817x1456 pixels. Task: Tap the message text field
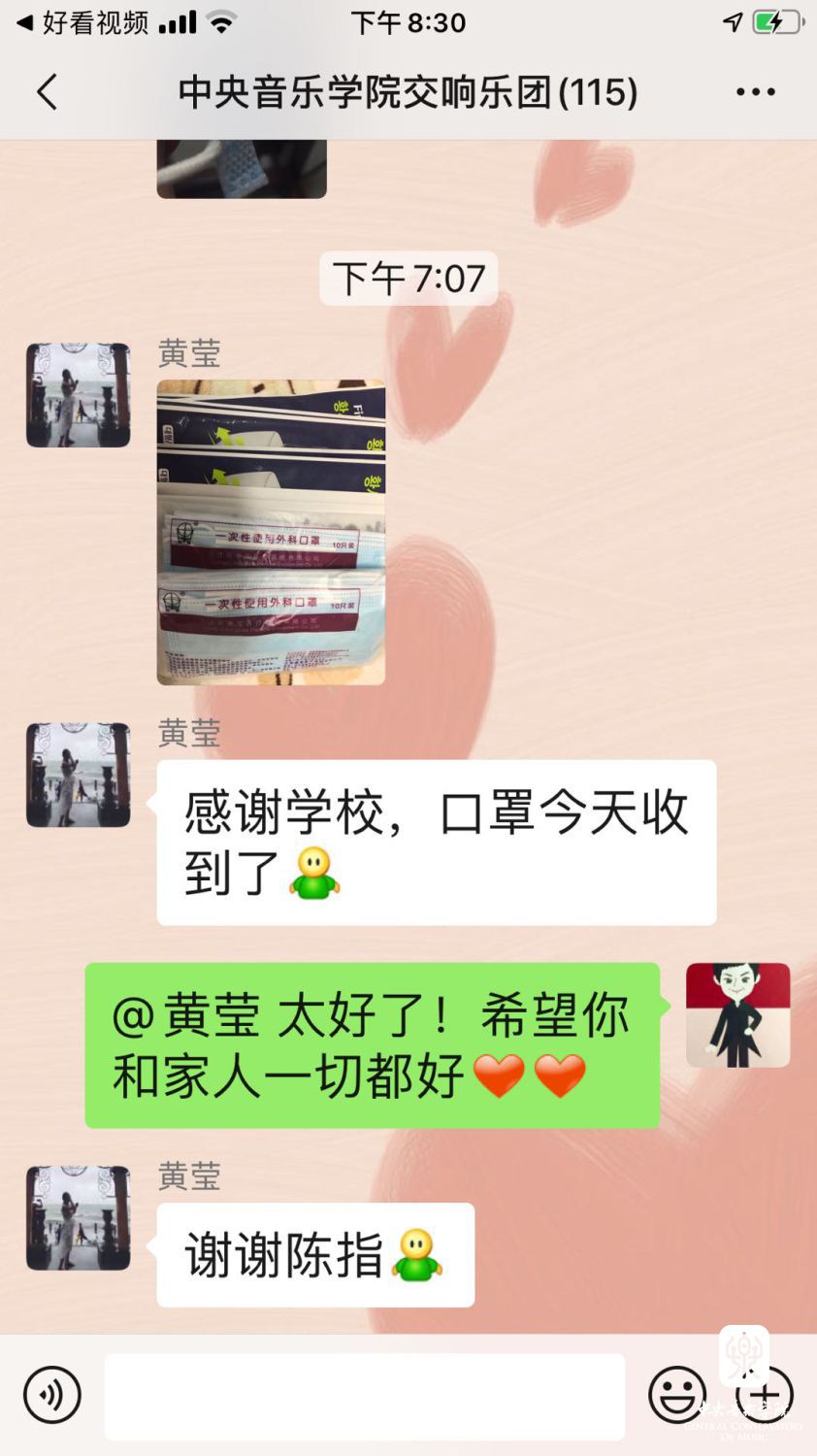point(365,1396)
